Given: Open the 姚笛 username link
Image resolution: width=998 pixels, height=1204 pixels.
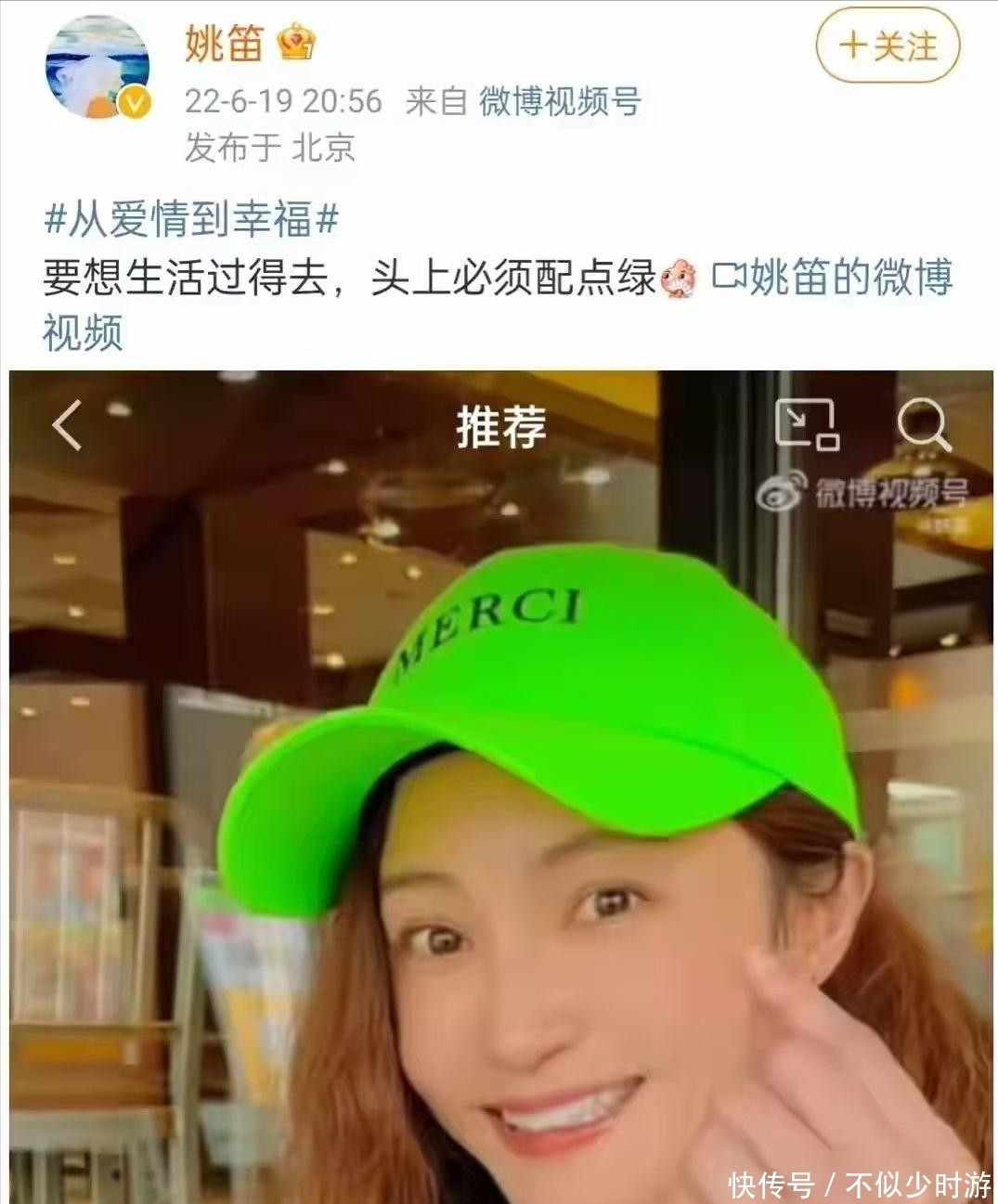Looking at the screenshot, I should [224, 43].
